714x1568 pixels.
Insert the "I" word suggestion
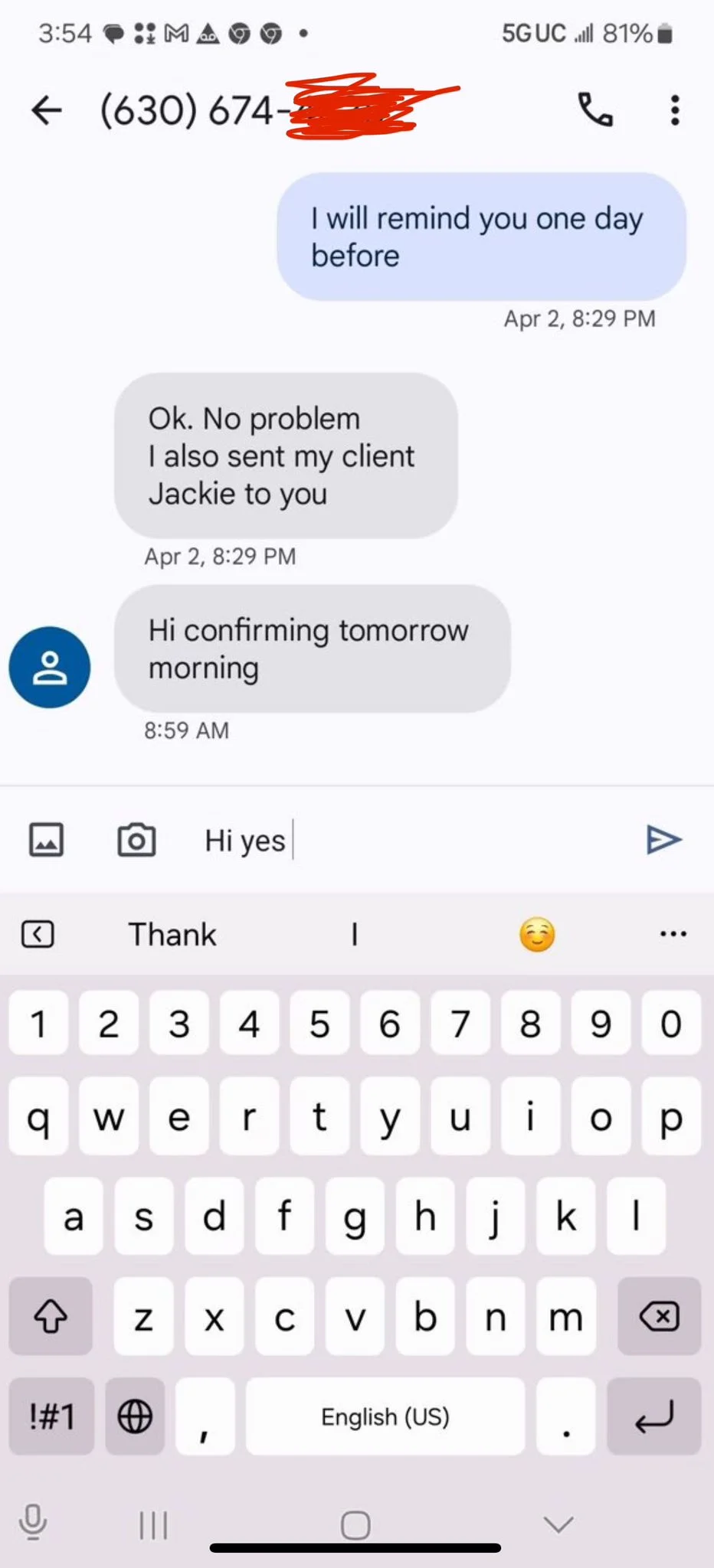click(354, 934)
